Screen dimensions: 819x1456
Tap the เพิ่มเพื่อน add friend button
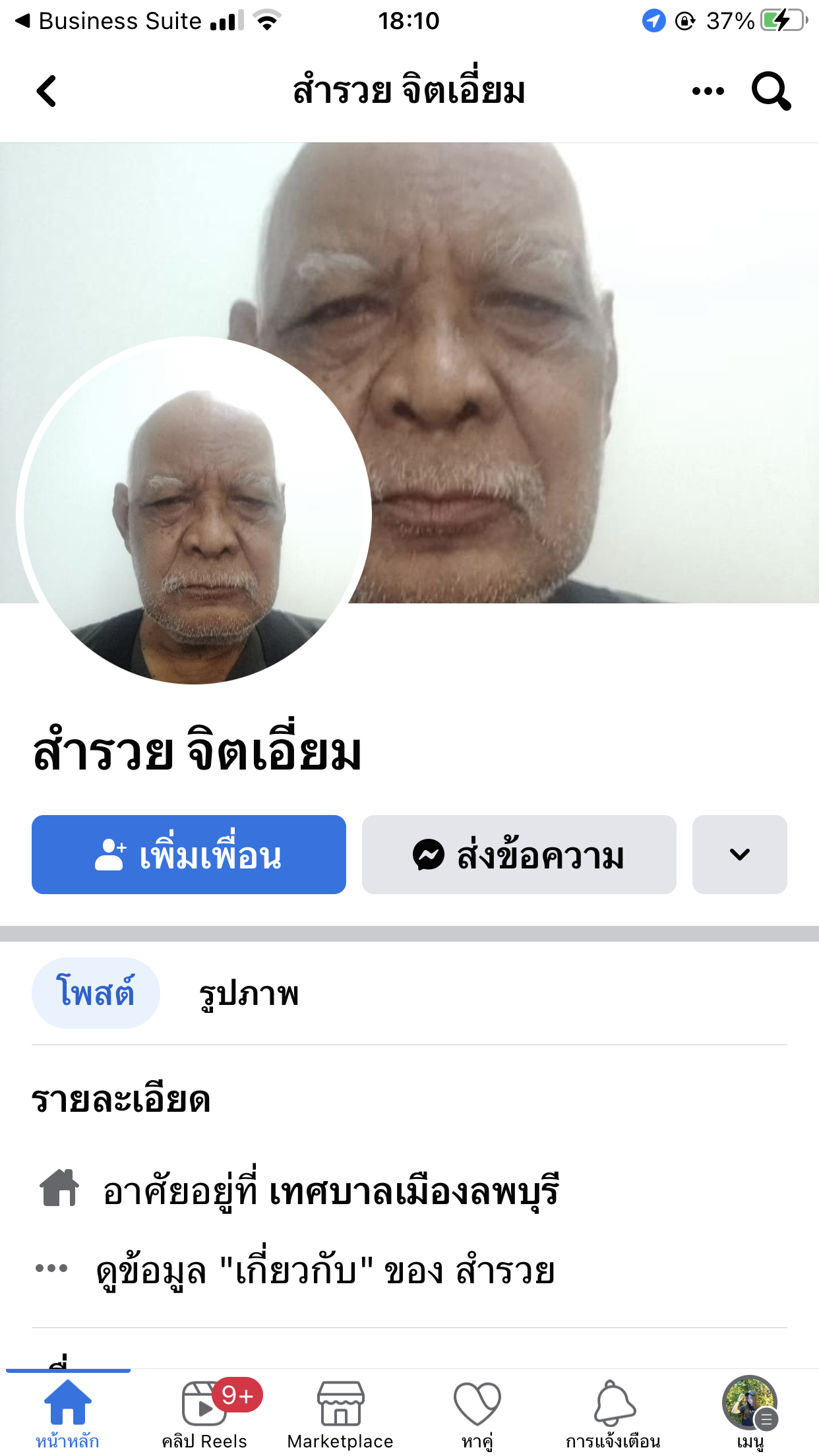189,855
